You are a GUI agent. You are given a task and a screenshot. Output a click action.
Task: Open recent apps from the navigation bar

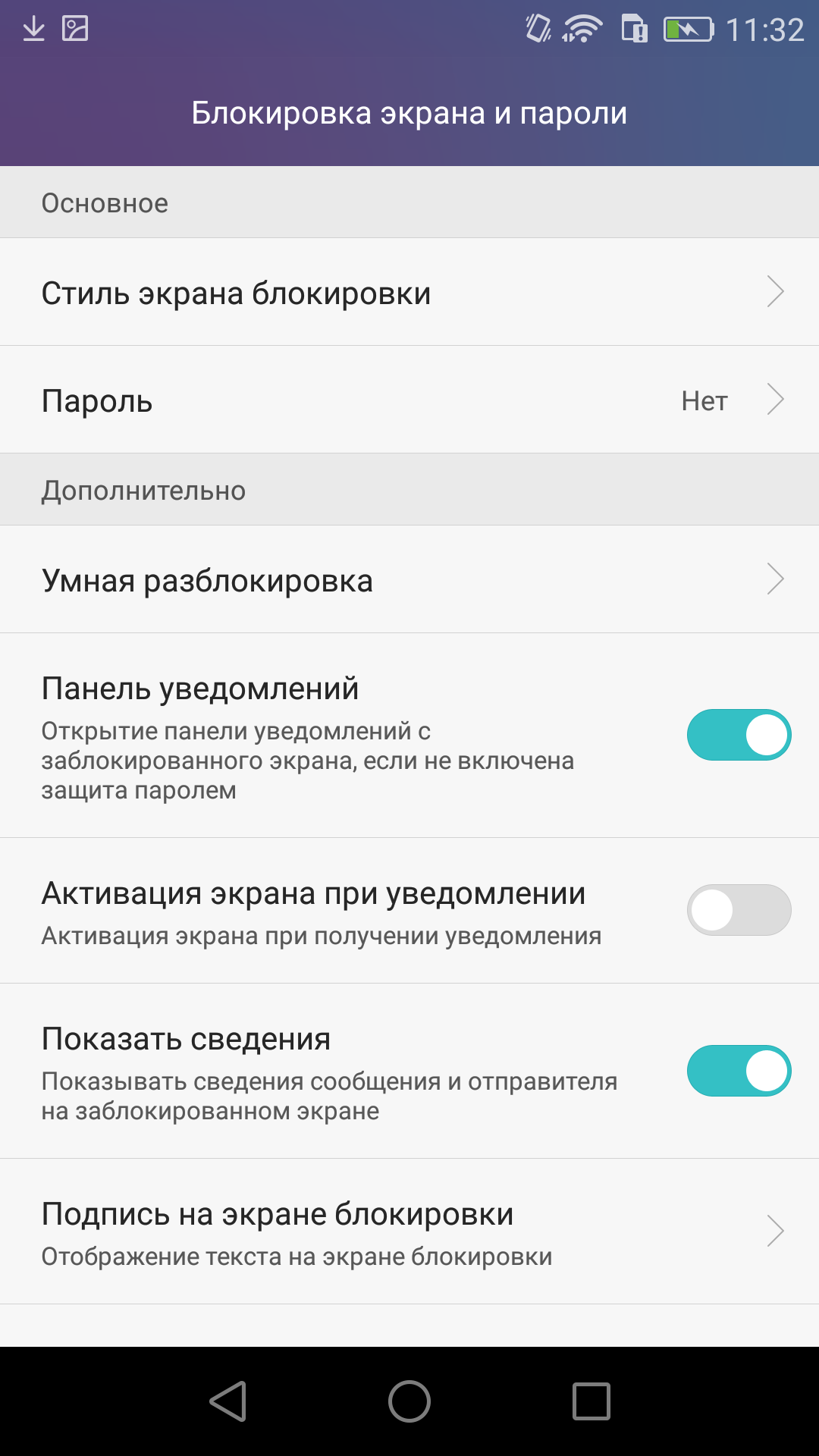coord(591,1401)
